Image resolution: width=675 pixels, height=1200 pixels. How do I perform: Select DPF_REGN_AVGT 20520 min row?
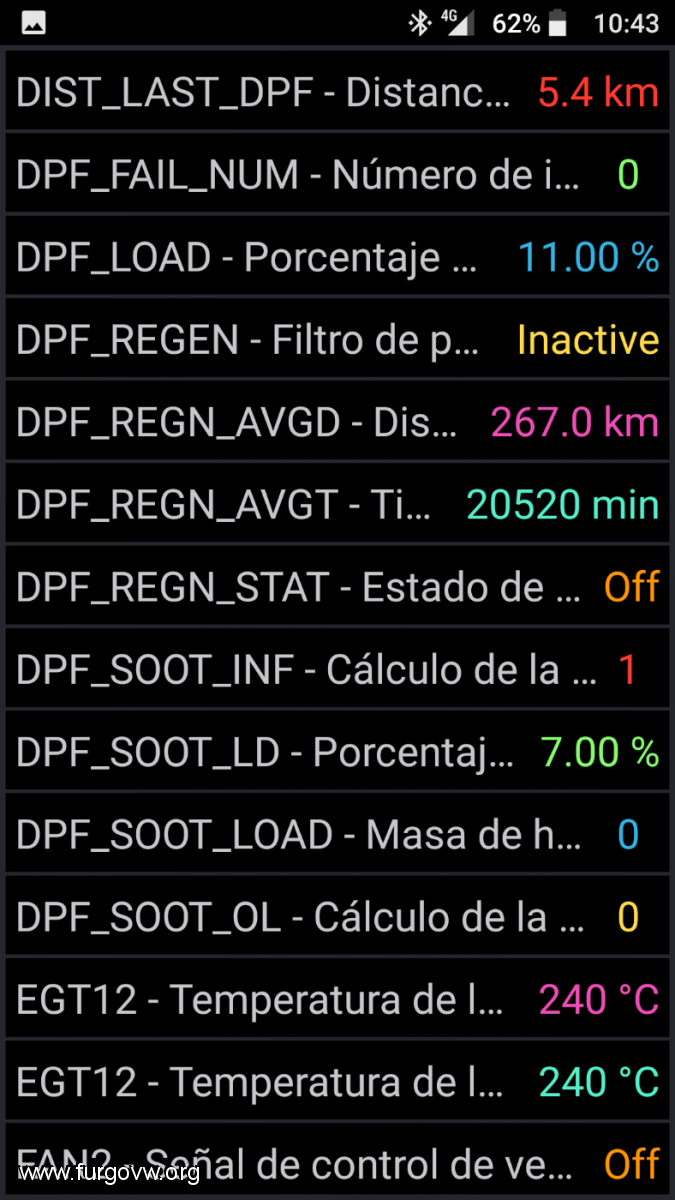click(337, 504)
